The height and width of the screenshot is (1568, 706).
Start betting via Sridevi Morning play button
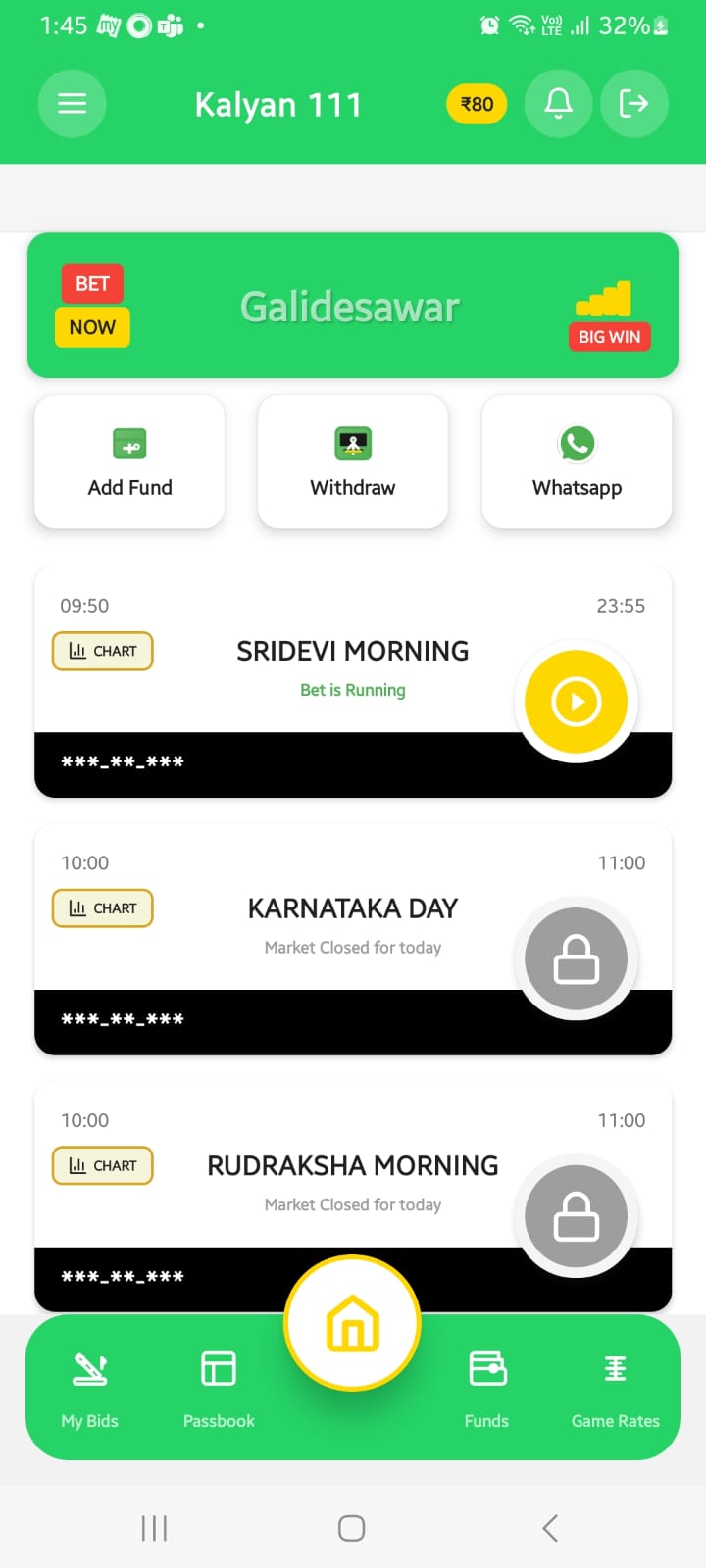[x=577, y=701]
